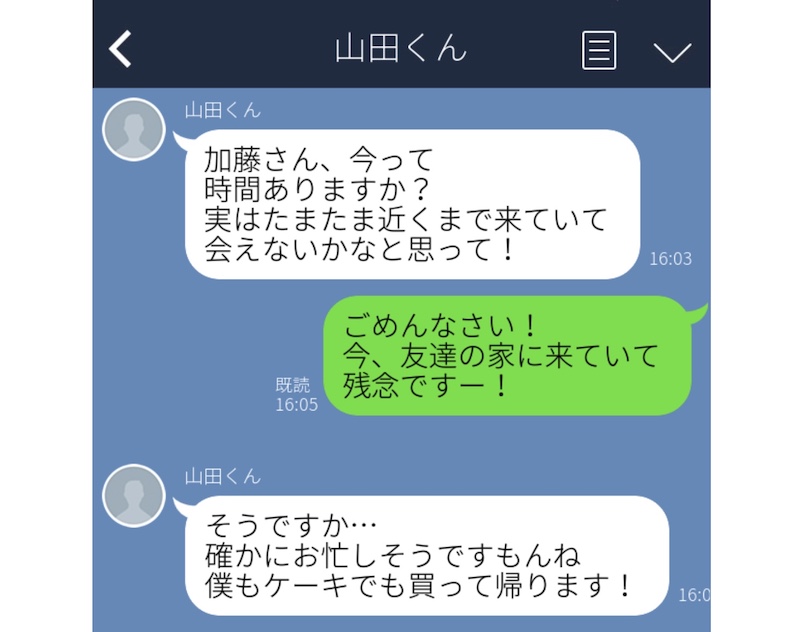Expand the chat menu chevron

672,51
